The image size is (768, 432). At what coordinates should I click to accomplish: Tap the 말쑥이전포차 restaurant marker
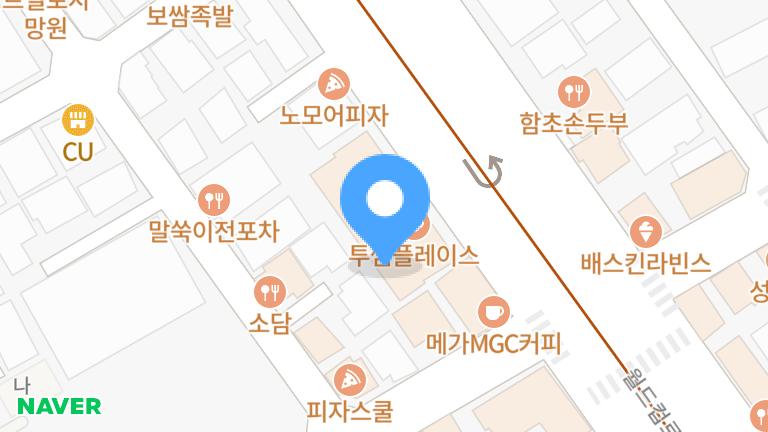(x=213, y=199)
